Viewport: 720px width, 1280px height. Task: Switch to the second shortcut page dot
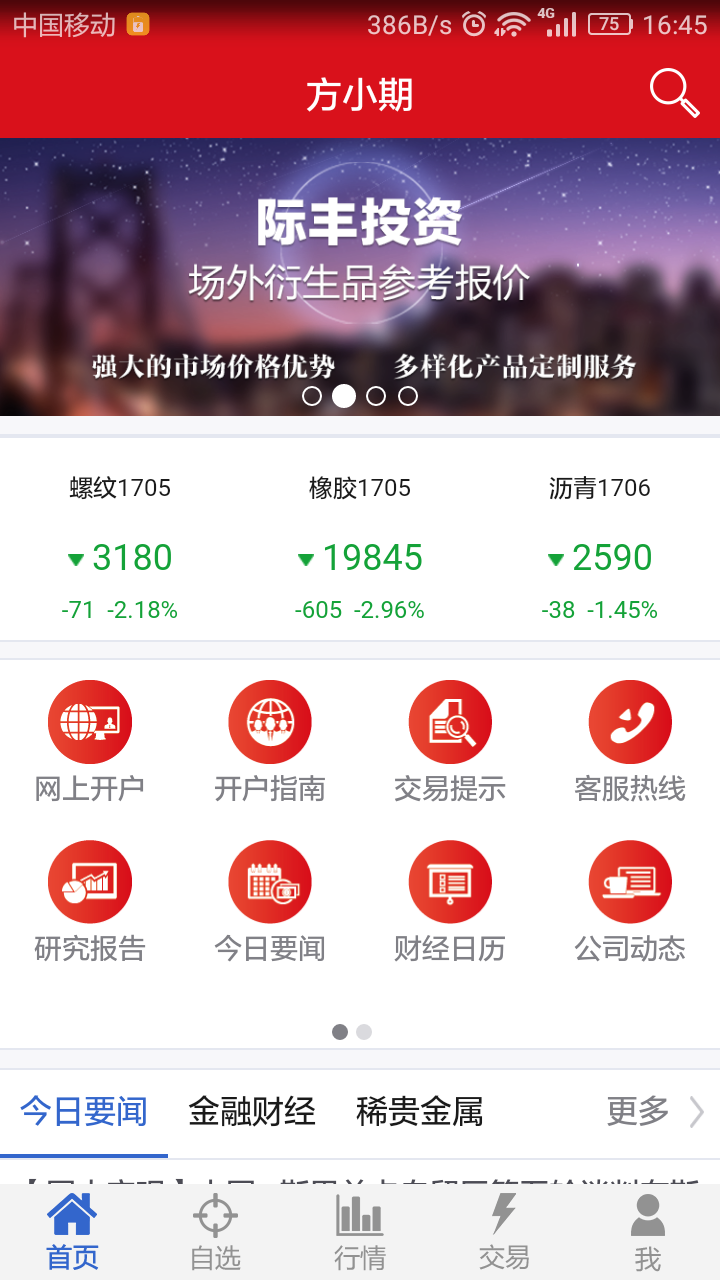pos(364,1031)
